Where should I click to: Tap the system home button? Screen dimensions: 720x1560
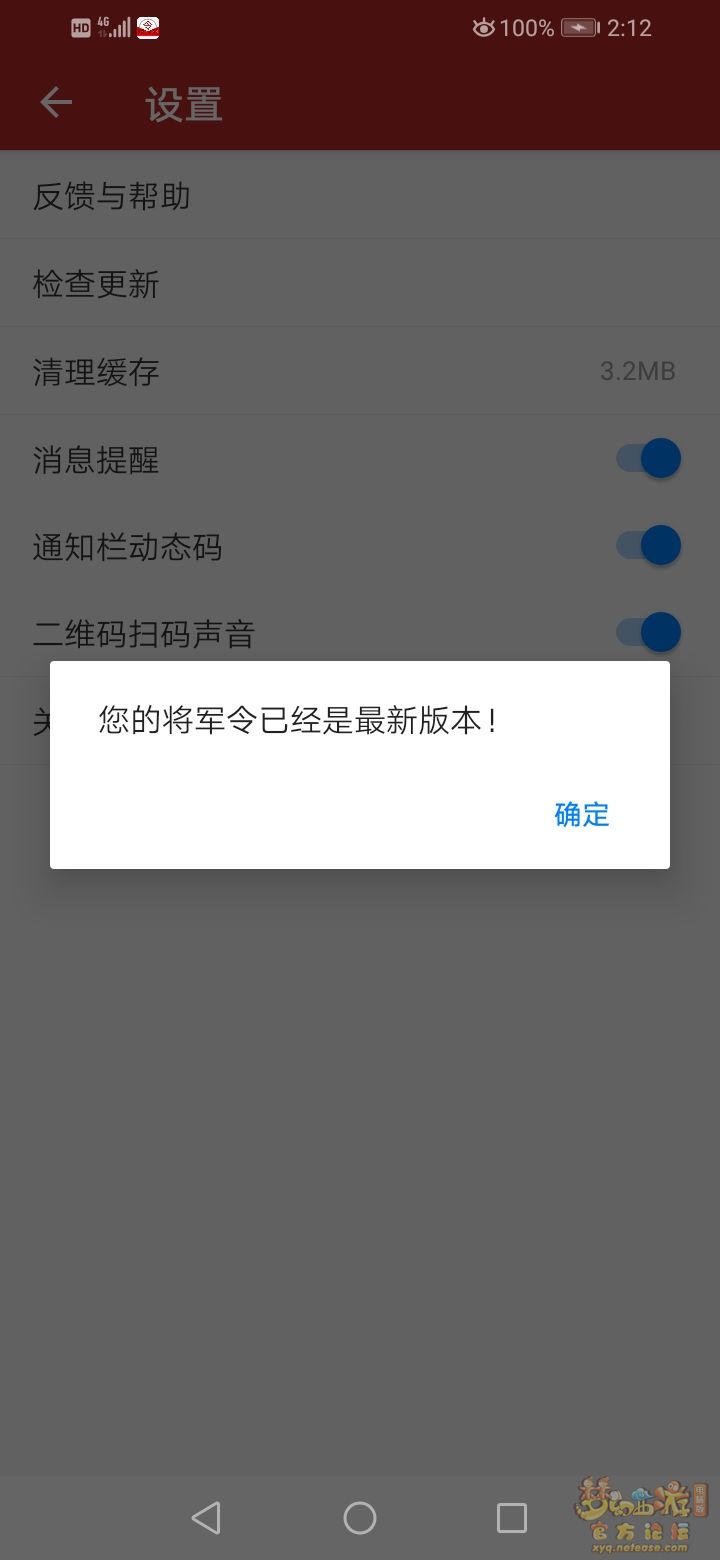360,1518
